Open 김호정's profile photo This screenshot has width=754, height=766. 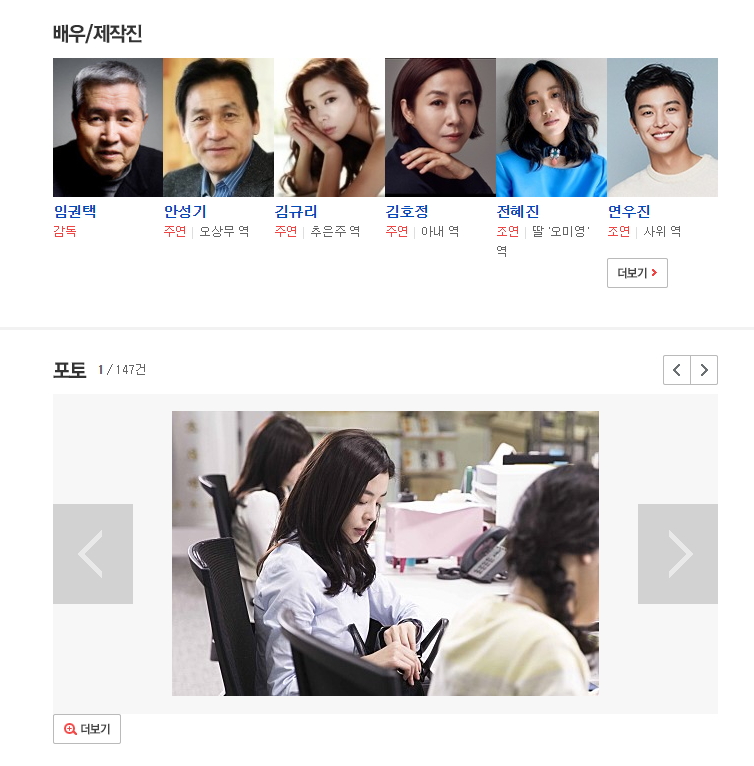(x=440, y=128)
